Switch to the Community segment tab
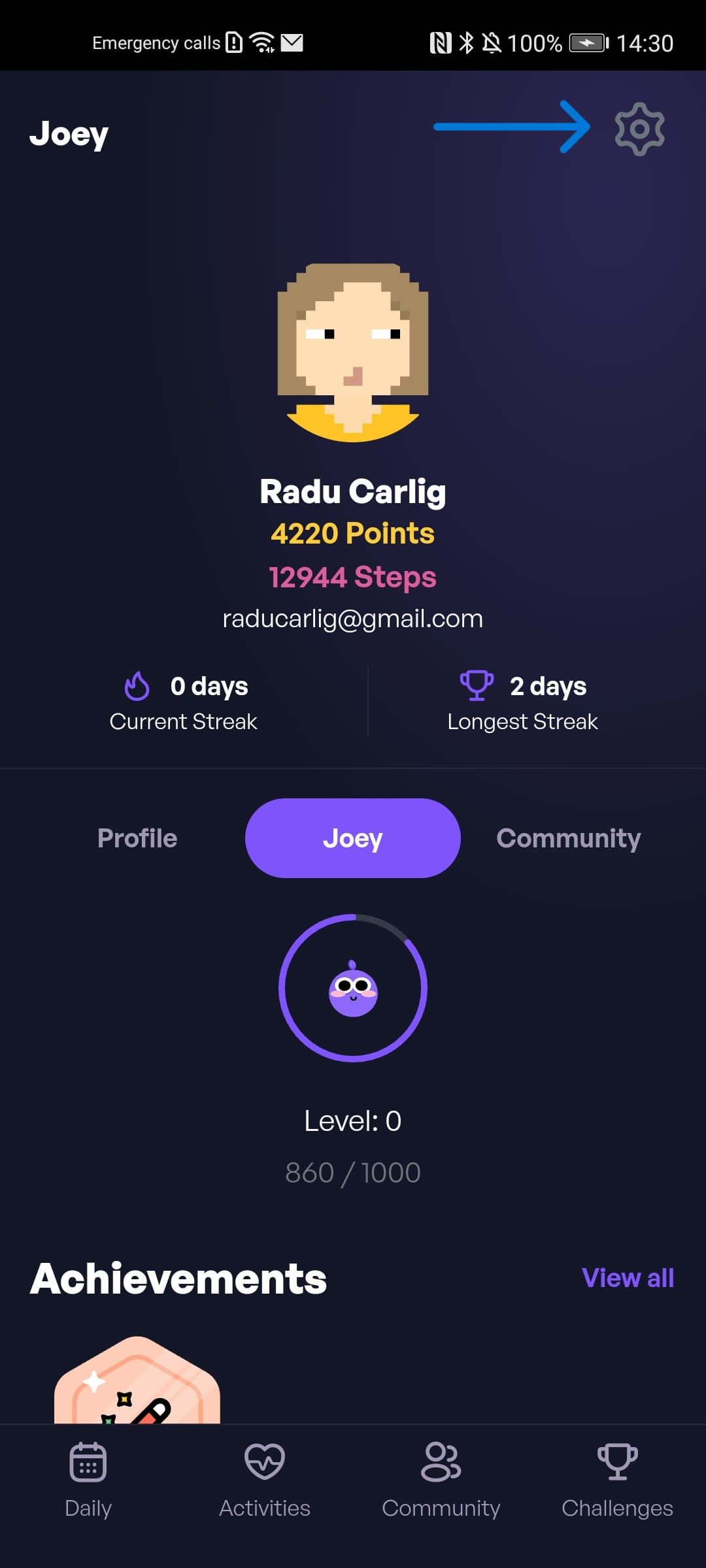The width and height of the screenshot is (706, 1568). (x=568, y=838)
